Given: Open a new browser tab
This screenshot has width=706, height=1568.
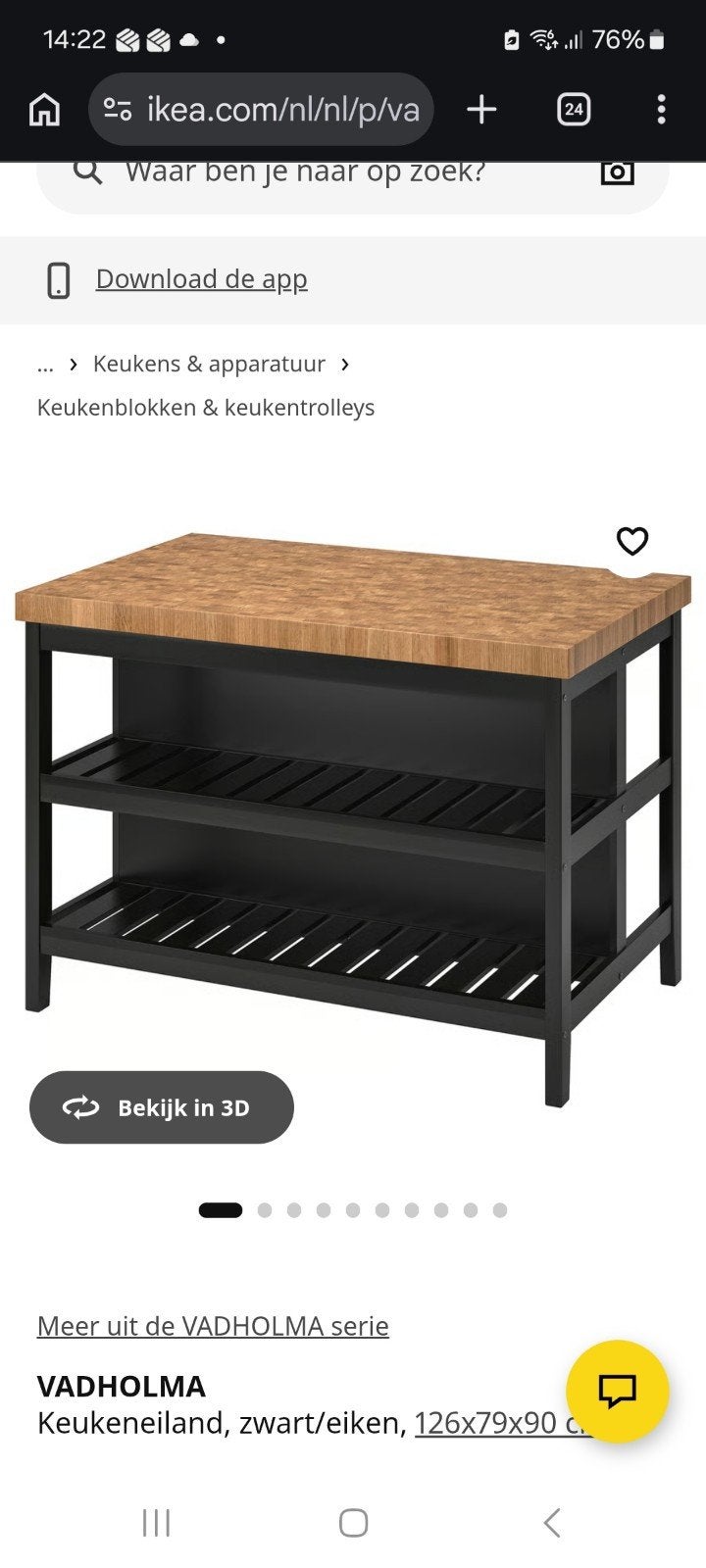Looking at the screenshot, I should (481, 110).
